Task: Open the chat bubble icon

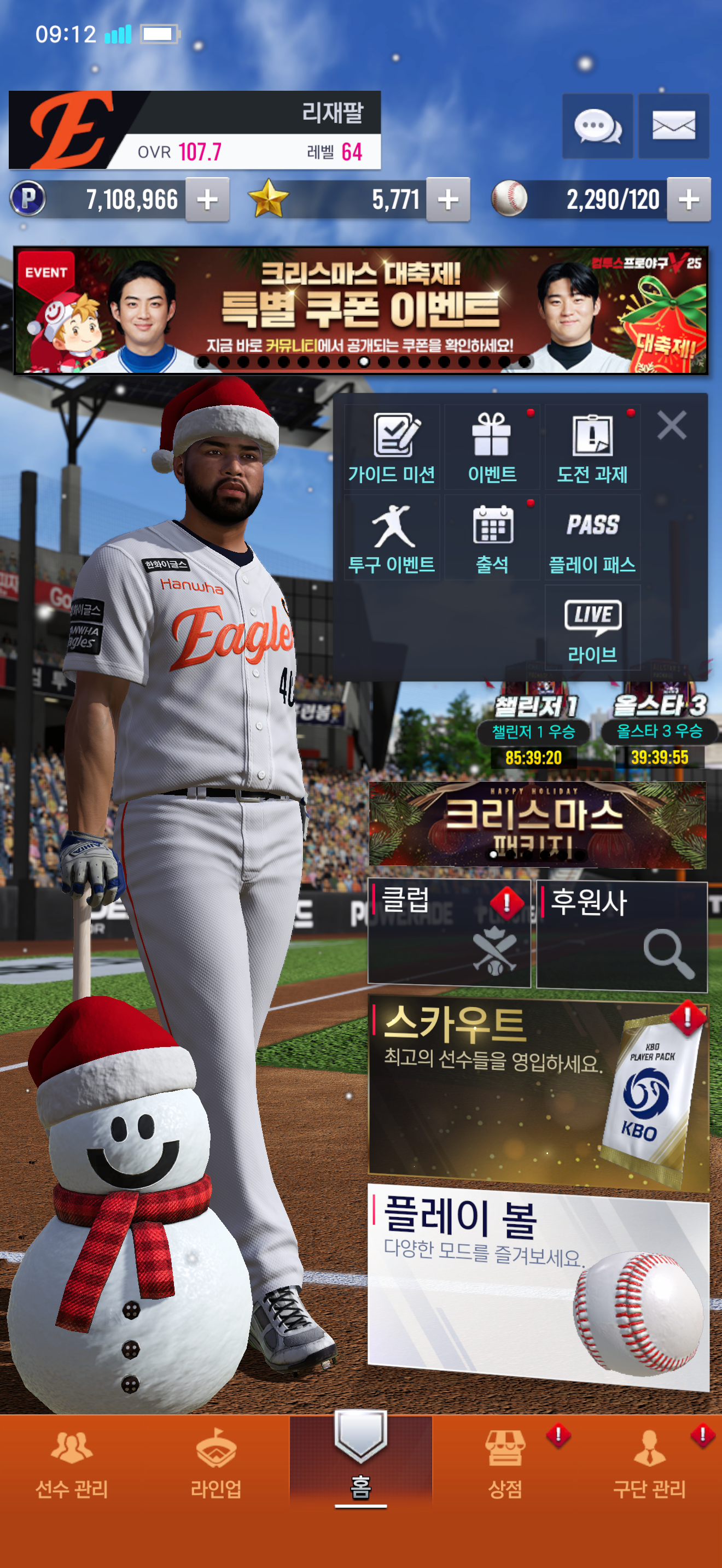Action: 597,127
